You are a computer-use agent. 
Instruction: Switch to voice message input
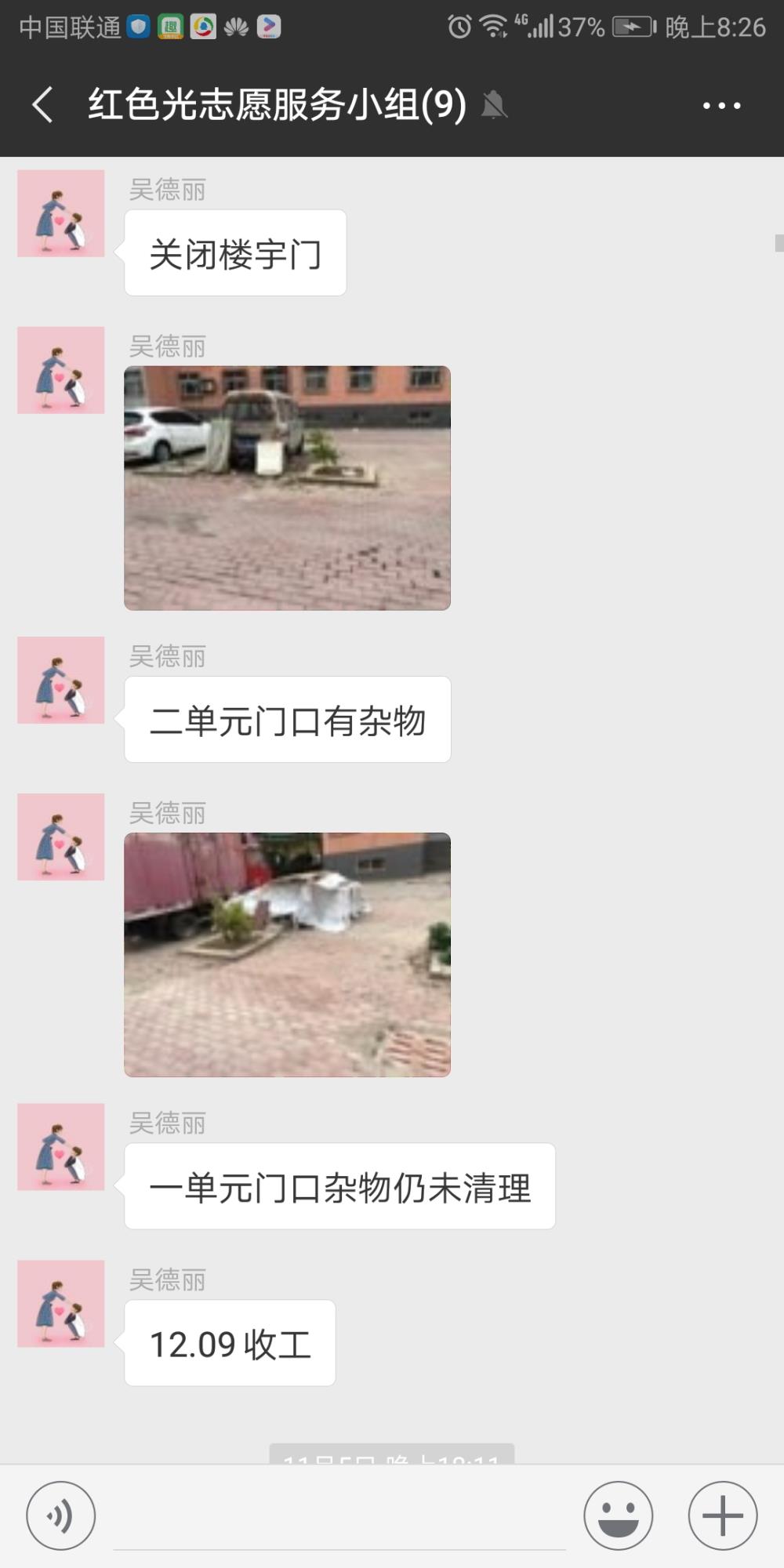(61, 1515)
